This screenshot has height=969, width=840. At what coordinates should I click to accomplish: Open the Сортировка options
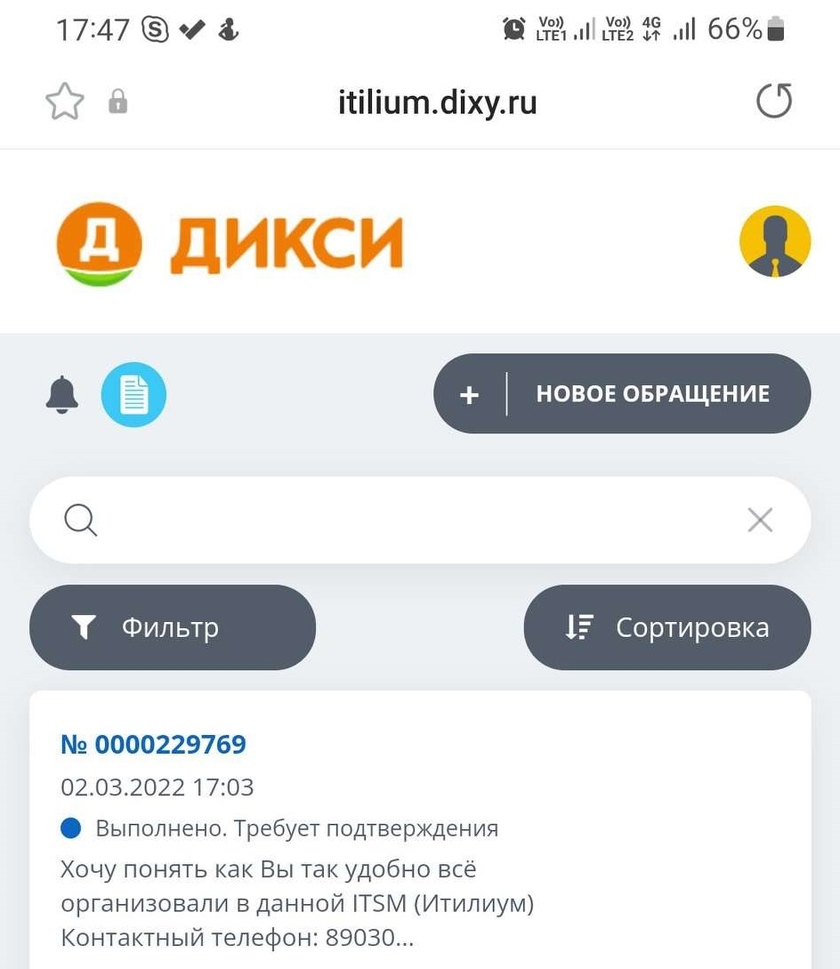coord(667,628)
